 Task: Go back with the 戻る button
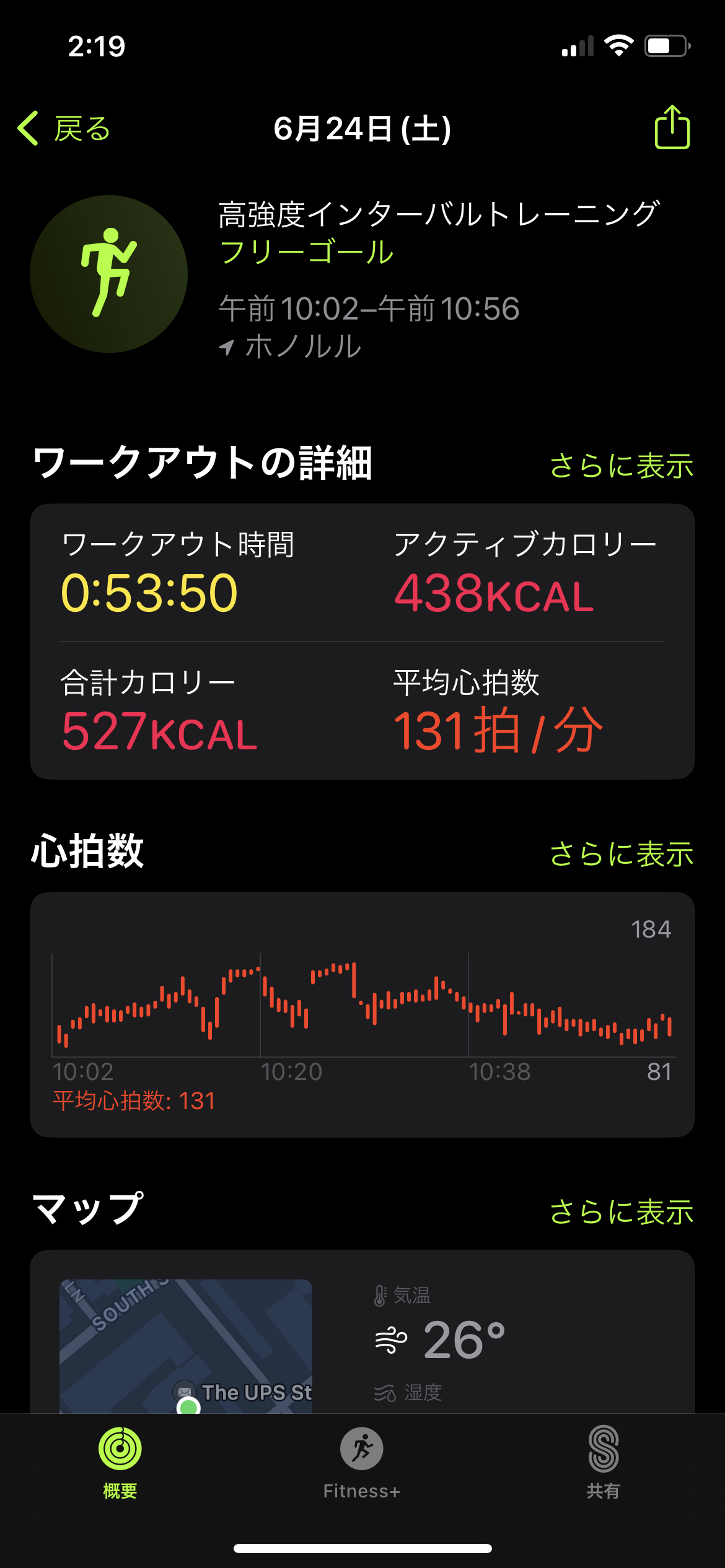click(64, 129)
